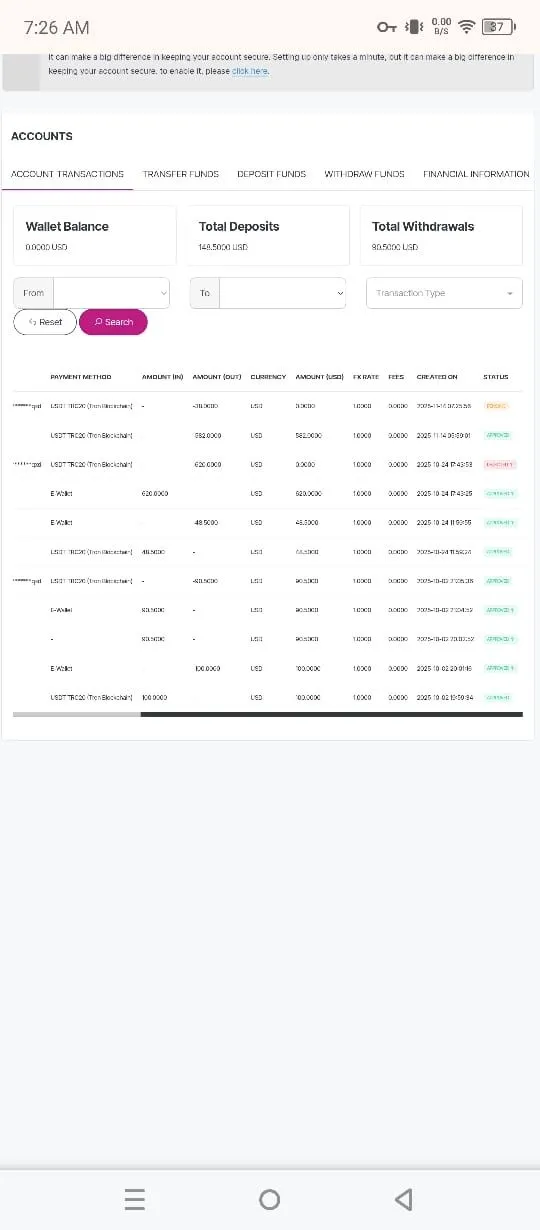Image resolution: width=540 pixels, height=1230 pixels.
Task: Go to the home screen
Action: [x=269, y=1199]
